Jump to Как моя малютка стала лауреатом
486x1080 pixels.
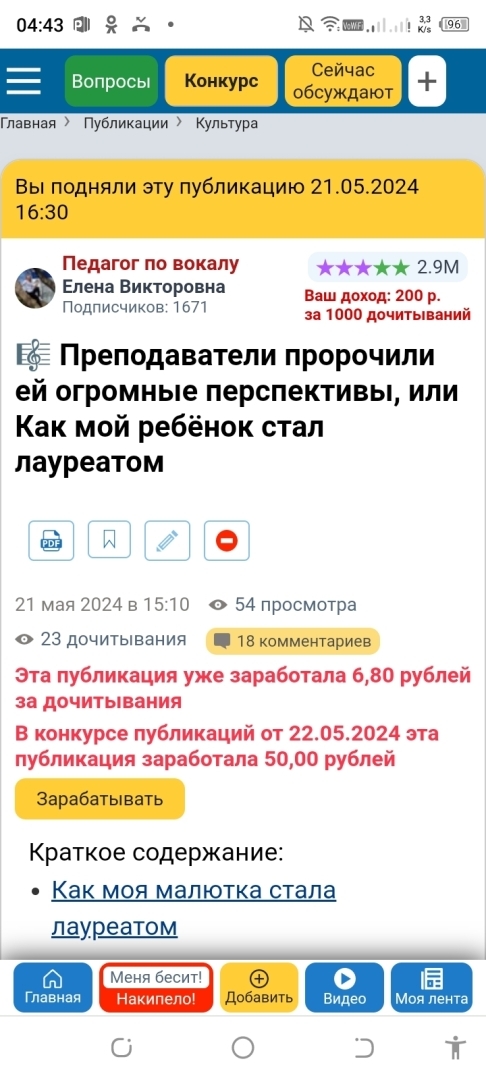tap(193, 908)
